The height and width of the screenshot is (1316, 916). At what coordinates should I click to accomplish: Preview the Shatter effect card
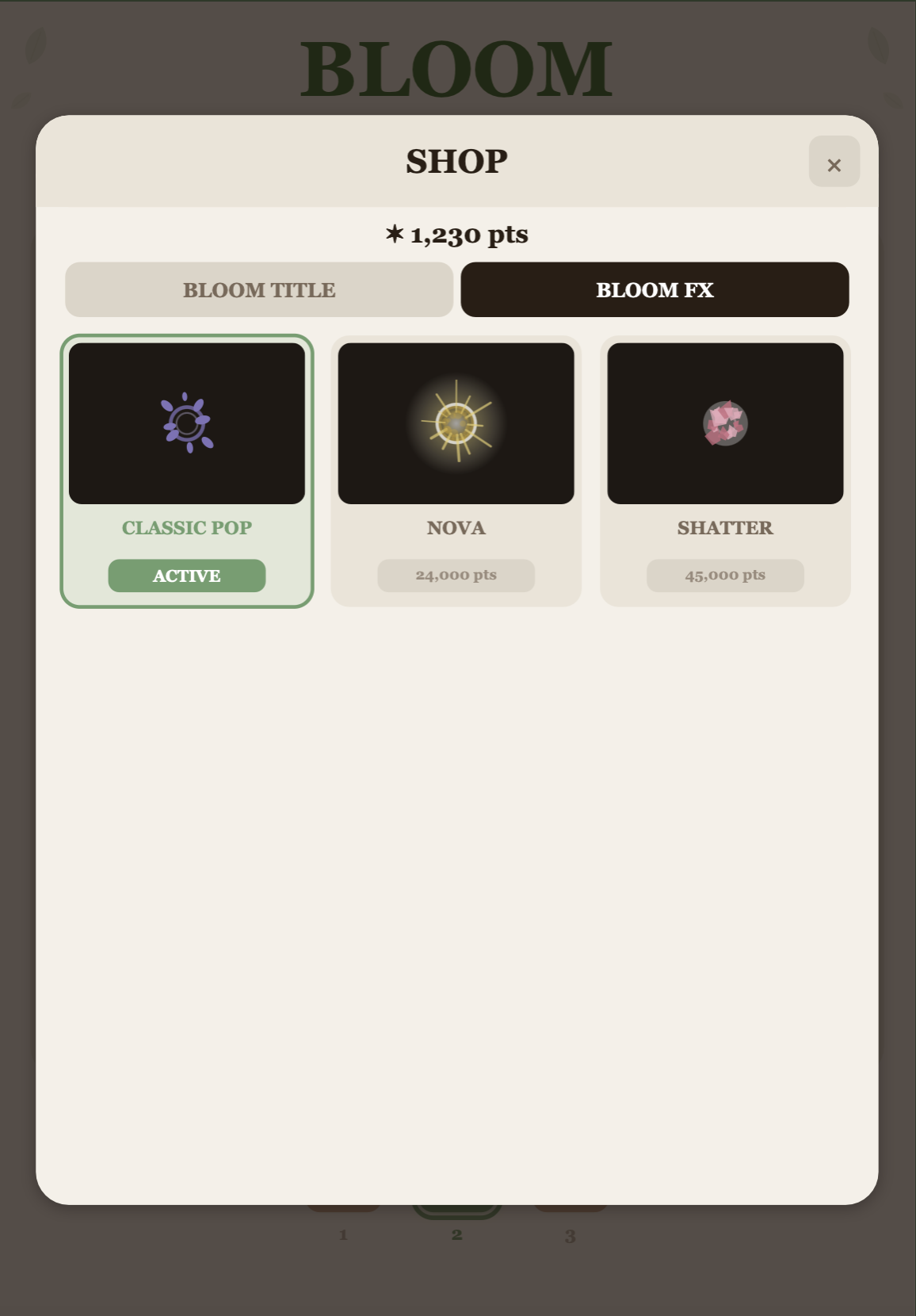[x=725, y=423]
